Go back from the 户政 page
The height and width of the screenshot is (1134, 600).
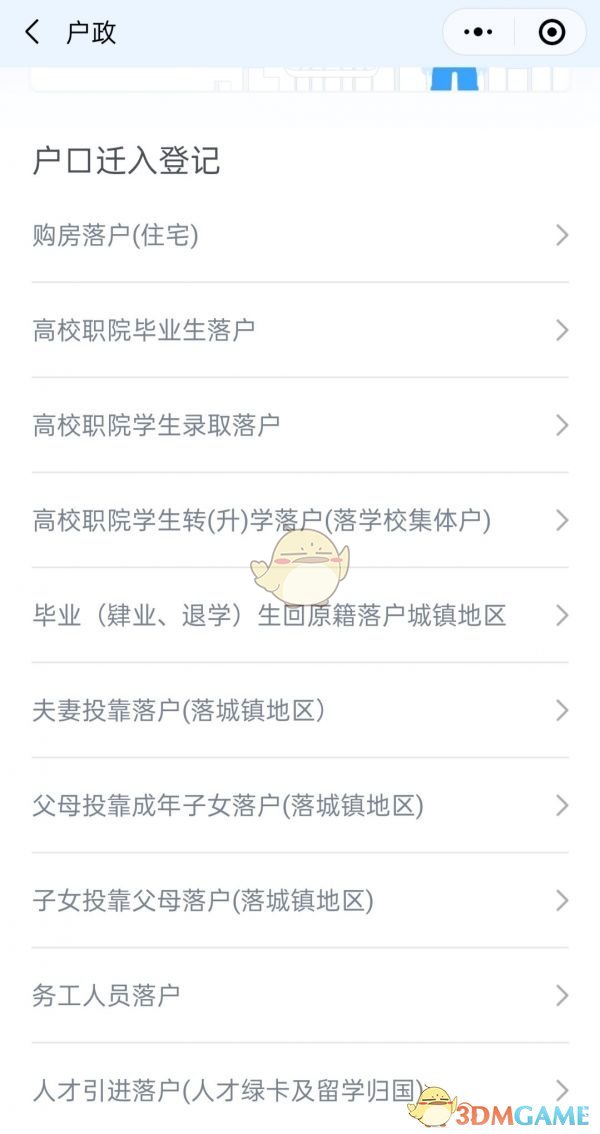pyautogui.click(x=33, y=33)
